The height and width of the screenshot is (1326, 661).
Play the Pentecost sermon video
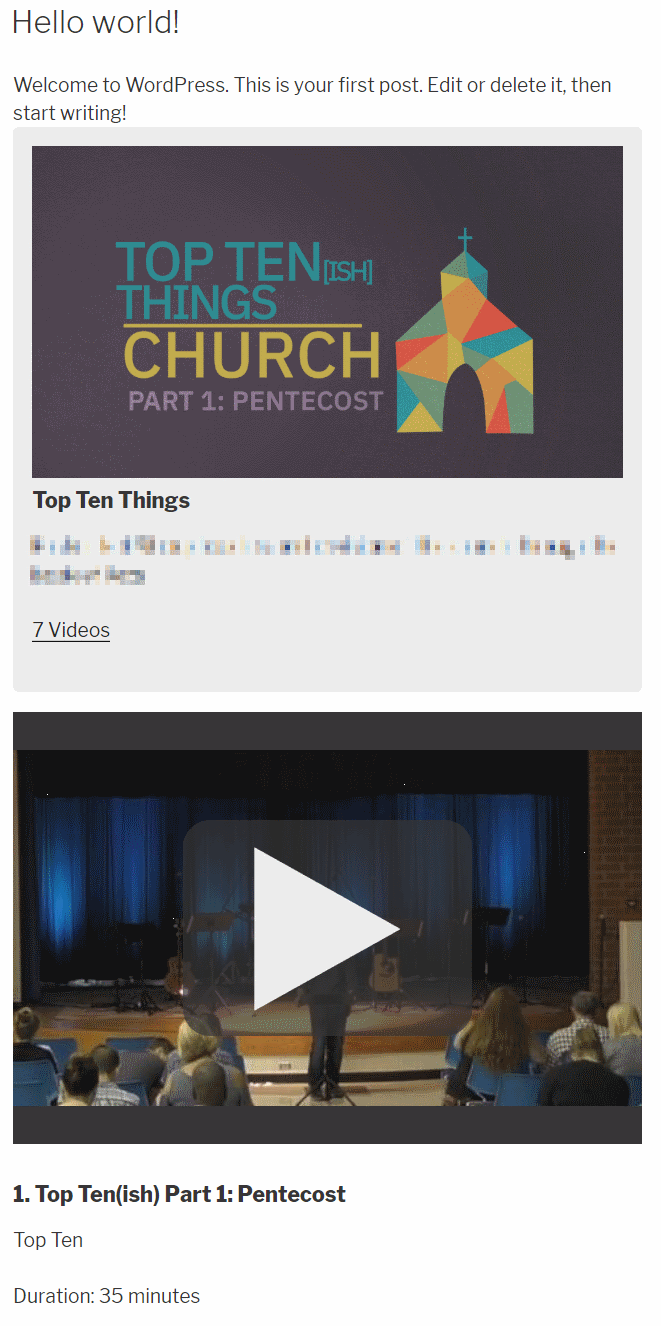(326, 928)
